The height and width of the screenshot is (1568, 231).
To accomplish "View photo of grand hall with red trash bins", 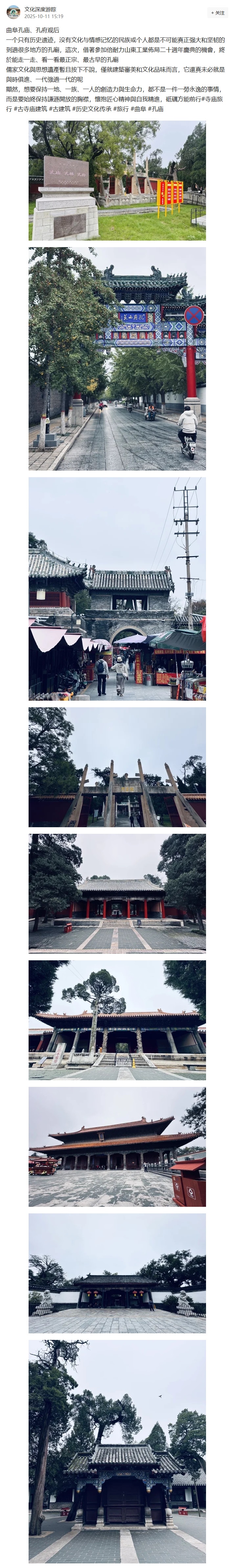I will (x=117, y=1146).
